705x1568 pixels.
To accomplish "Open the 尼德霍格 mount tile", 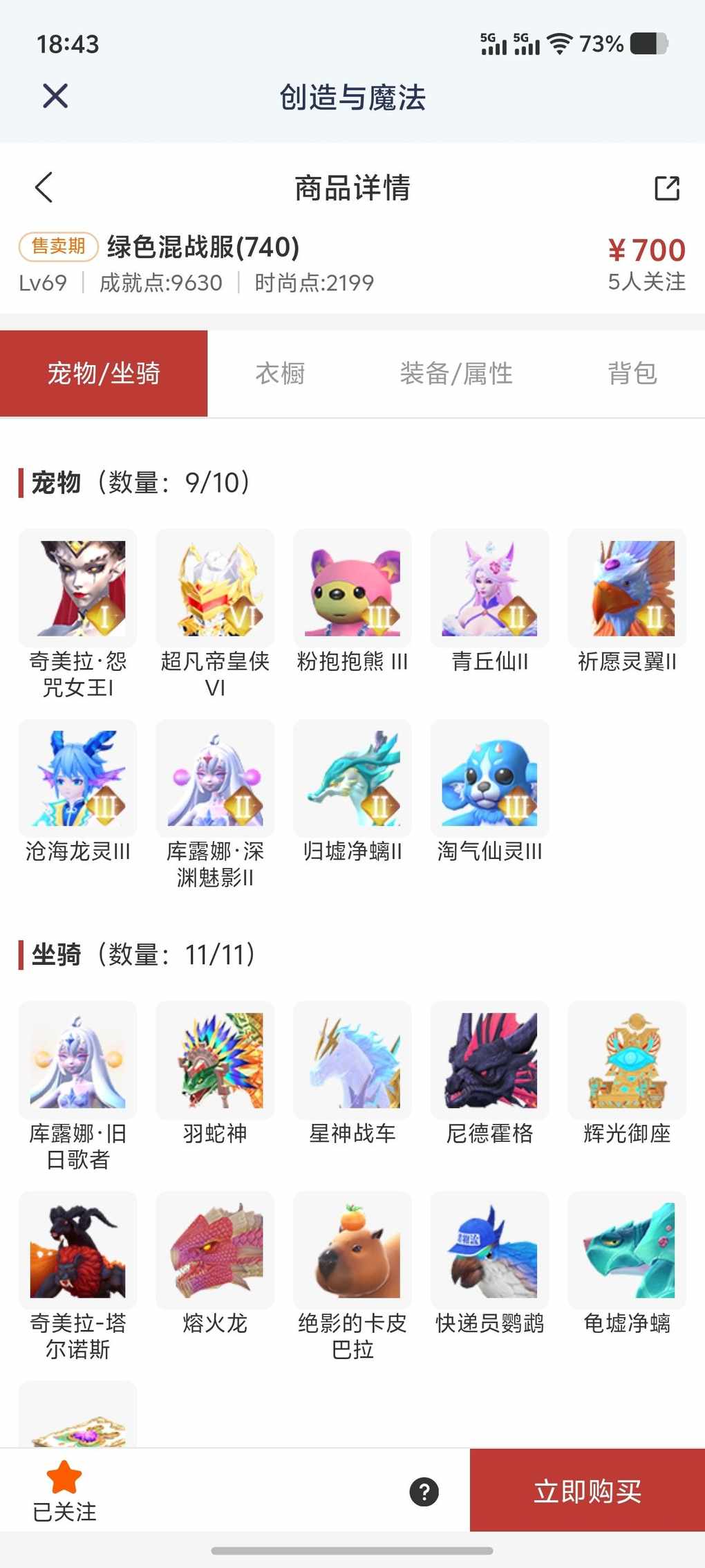I will pyautogui.click(x=489, y=1060).
